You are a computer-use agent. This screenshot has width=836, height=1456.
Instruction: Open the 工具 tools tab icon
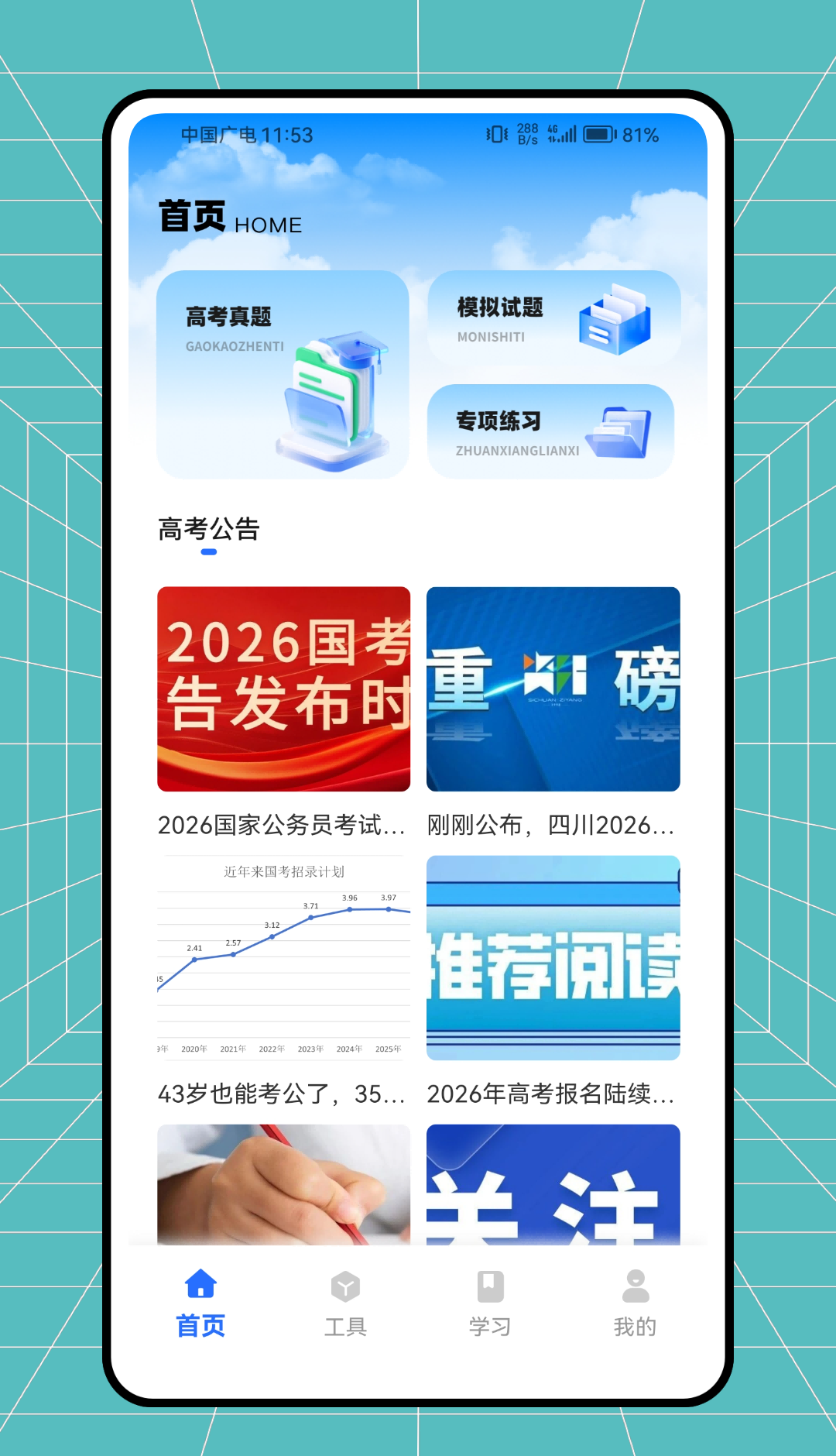coord(345,1285)
